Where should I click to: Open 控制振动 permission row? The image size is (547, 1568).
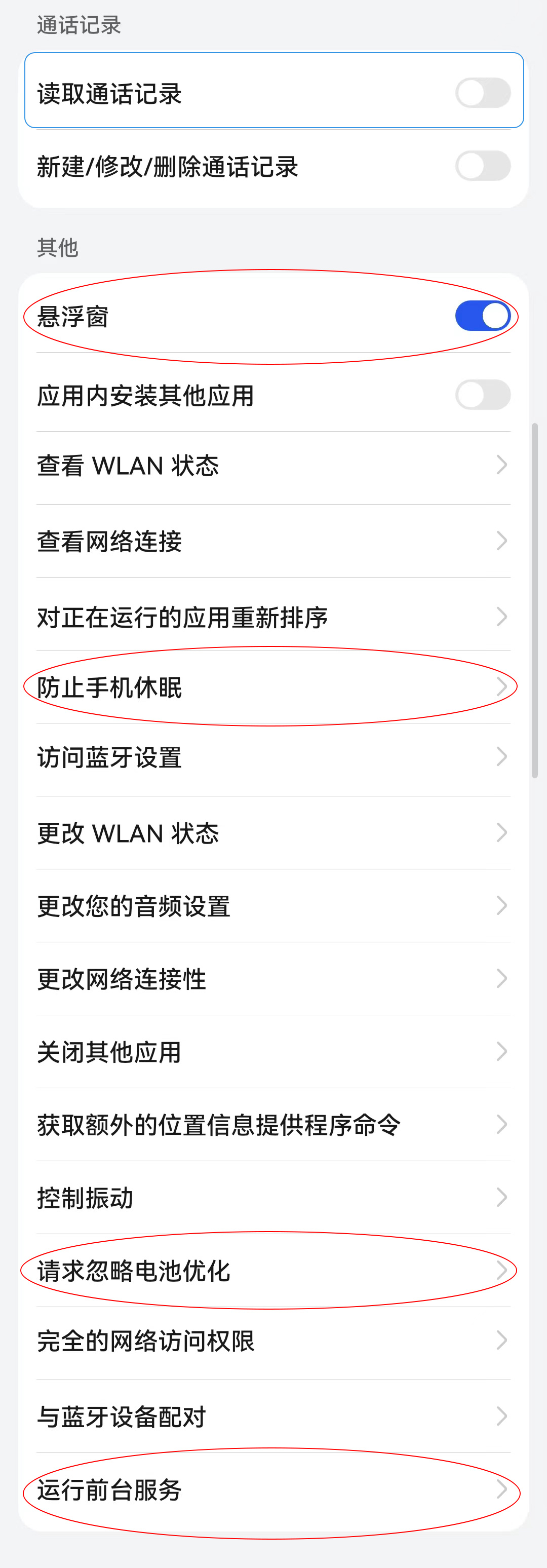click(x=273, y=1198)
